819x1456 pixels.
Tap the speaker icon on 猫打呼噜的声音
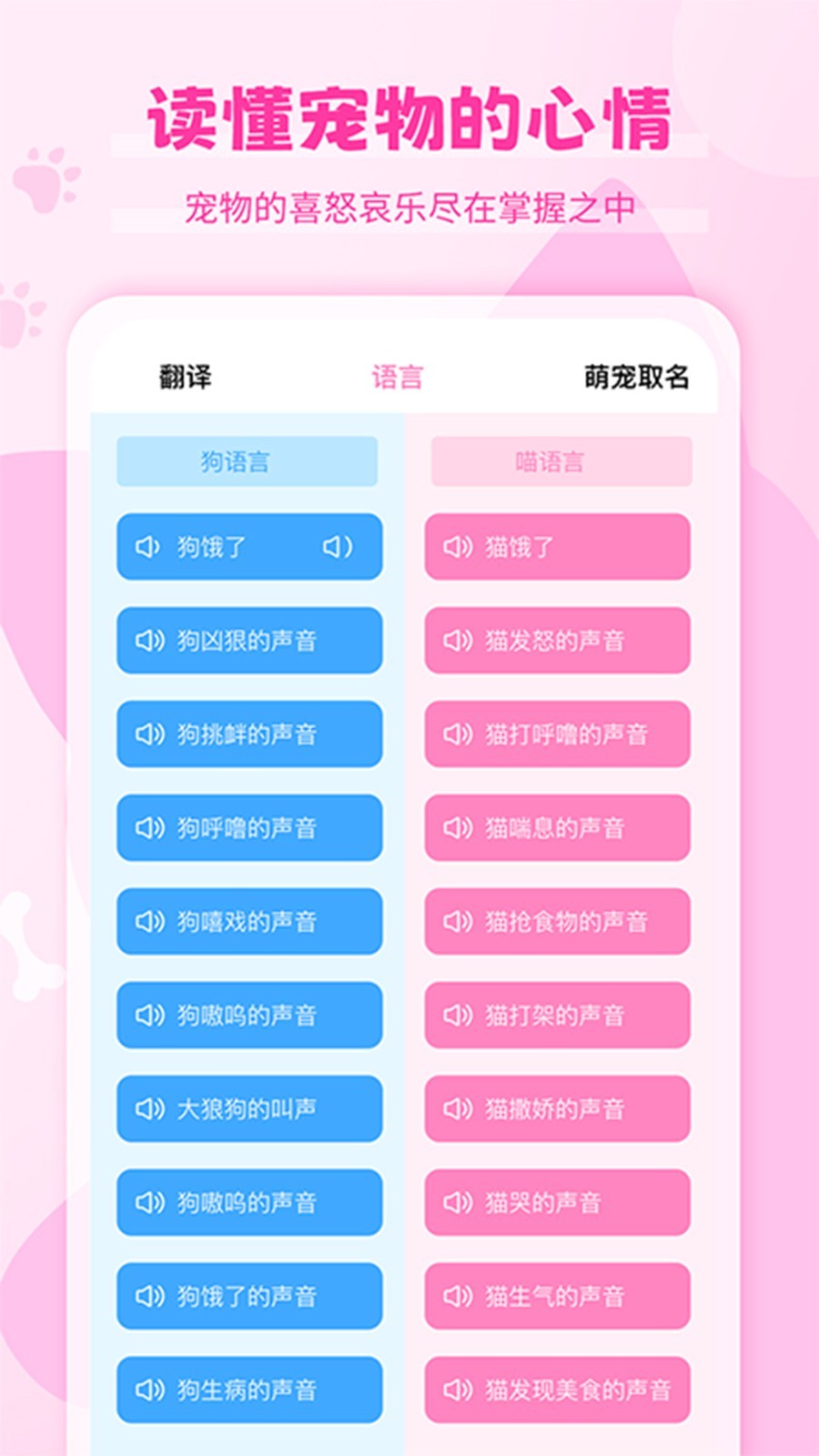[x=456, y=734]
